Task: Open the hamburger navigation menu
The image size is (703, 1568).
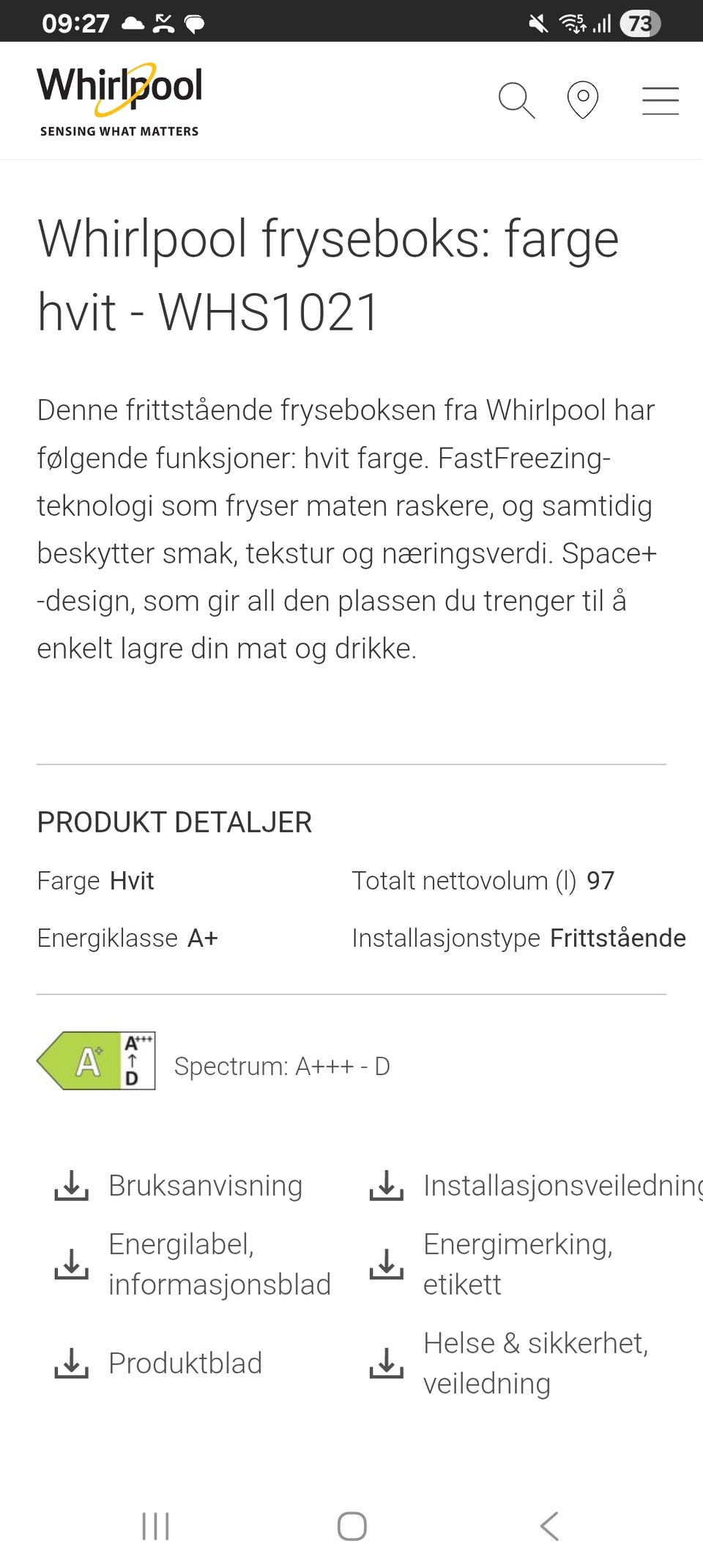Action: [660, 100]
